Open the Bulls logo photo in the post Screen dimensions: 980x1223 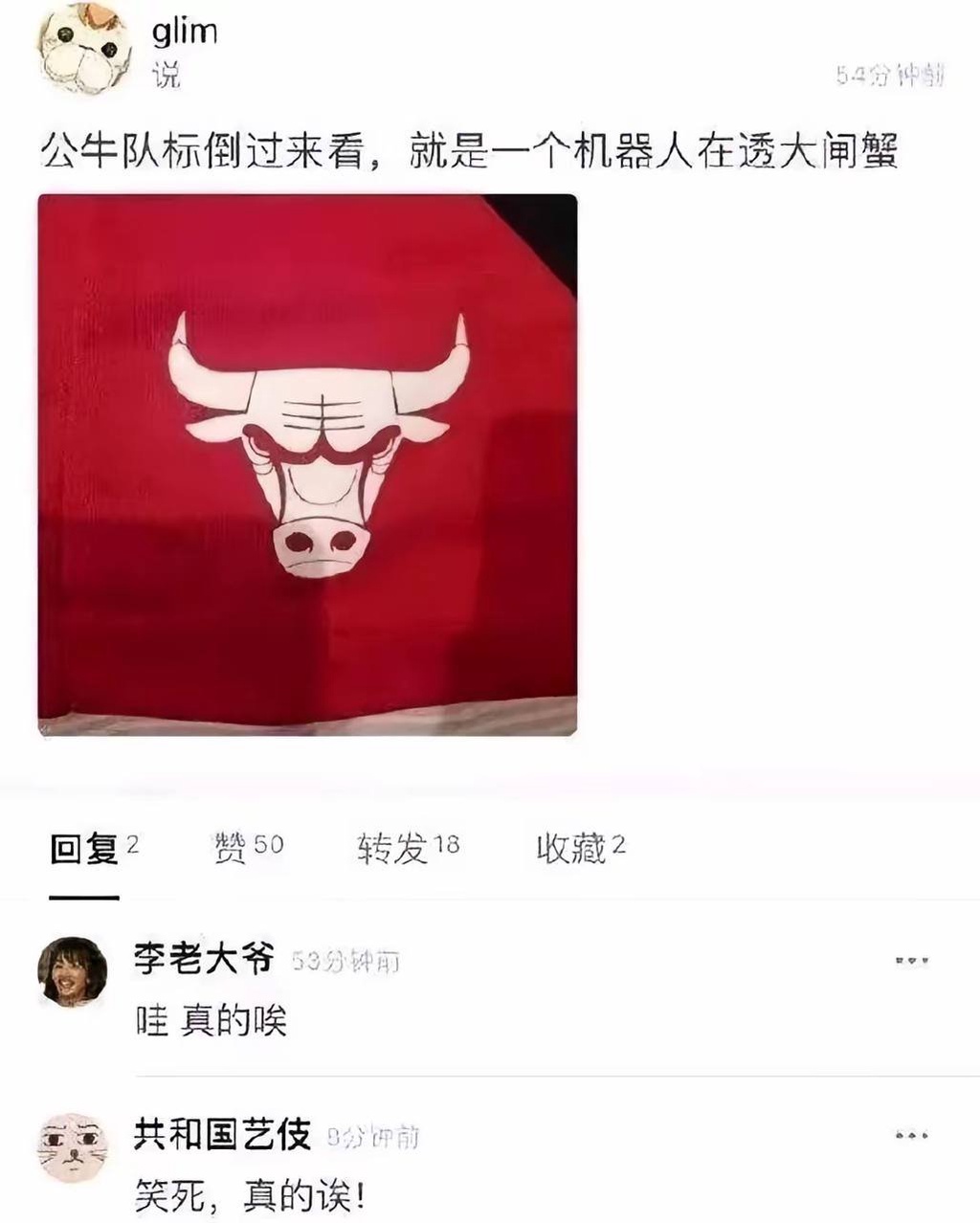tap(307, 464)
